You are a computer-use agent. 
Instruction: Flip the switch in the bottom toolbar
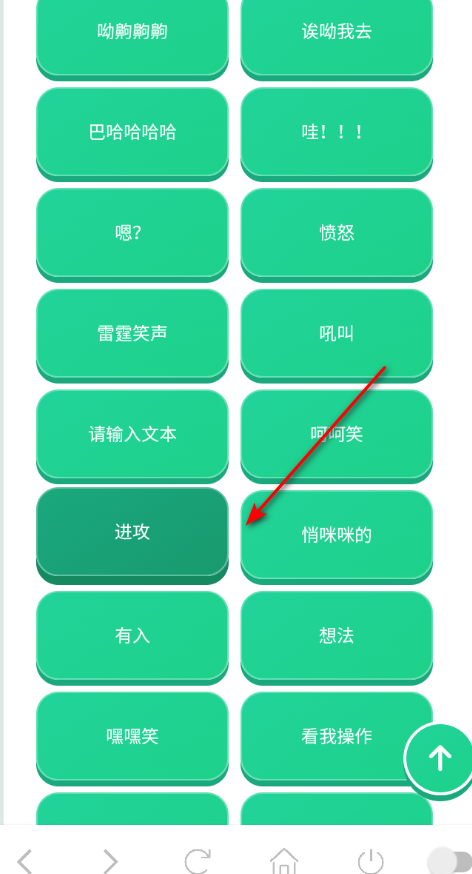tap(449, 861)
